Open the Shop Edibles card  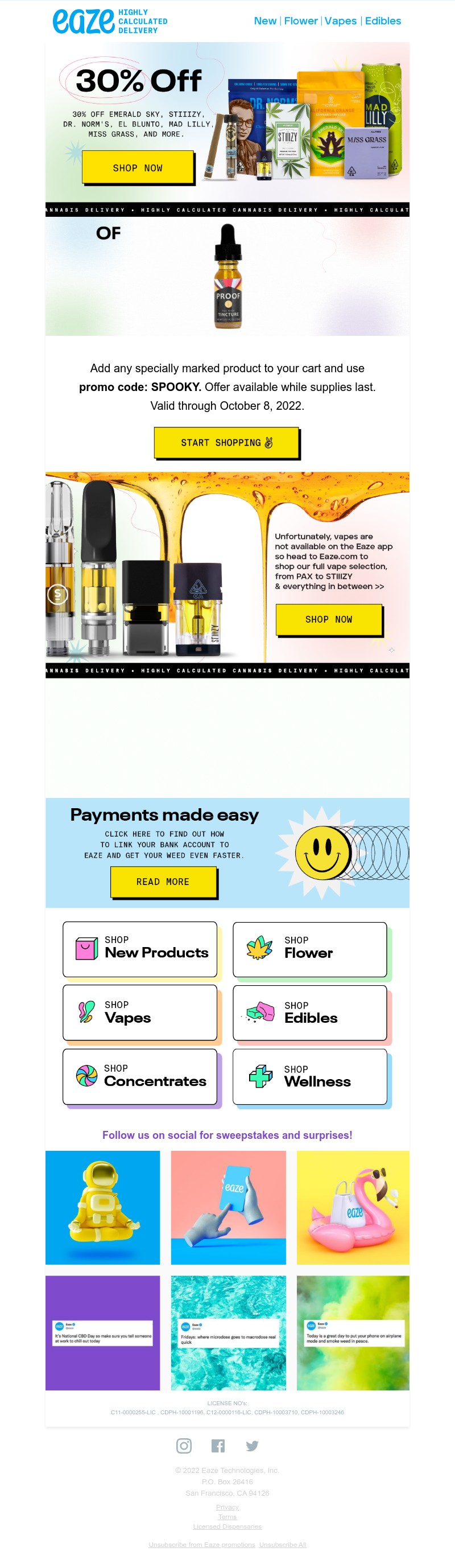click(309, 1013)
